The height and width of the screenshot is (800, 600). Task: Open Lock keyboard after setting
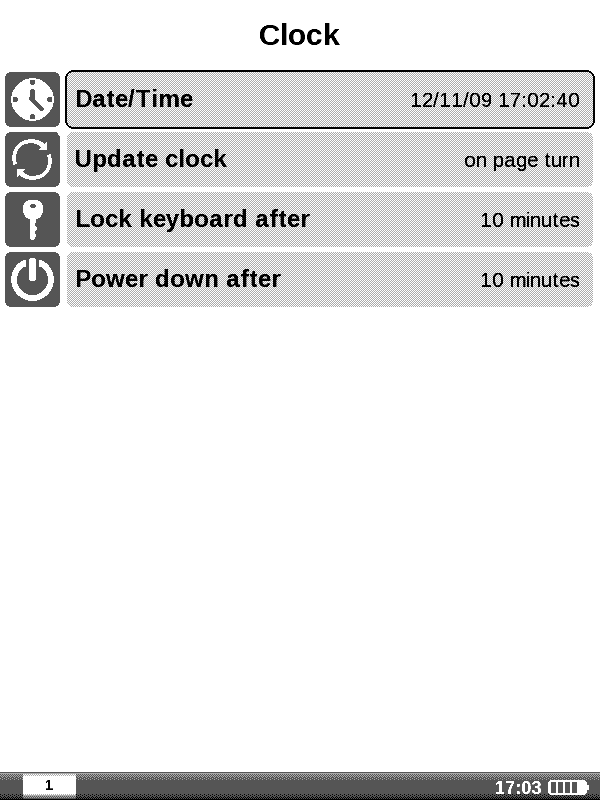[x=329, y=220]
